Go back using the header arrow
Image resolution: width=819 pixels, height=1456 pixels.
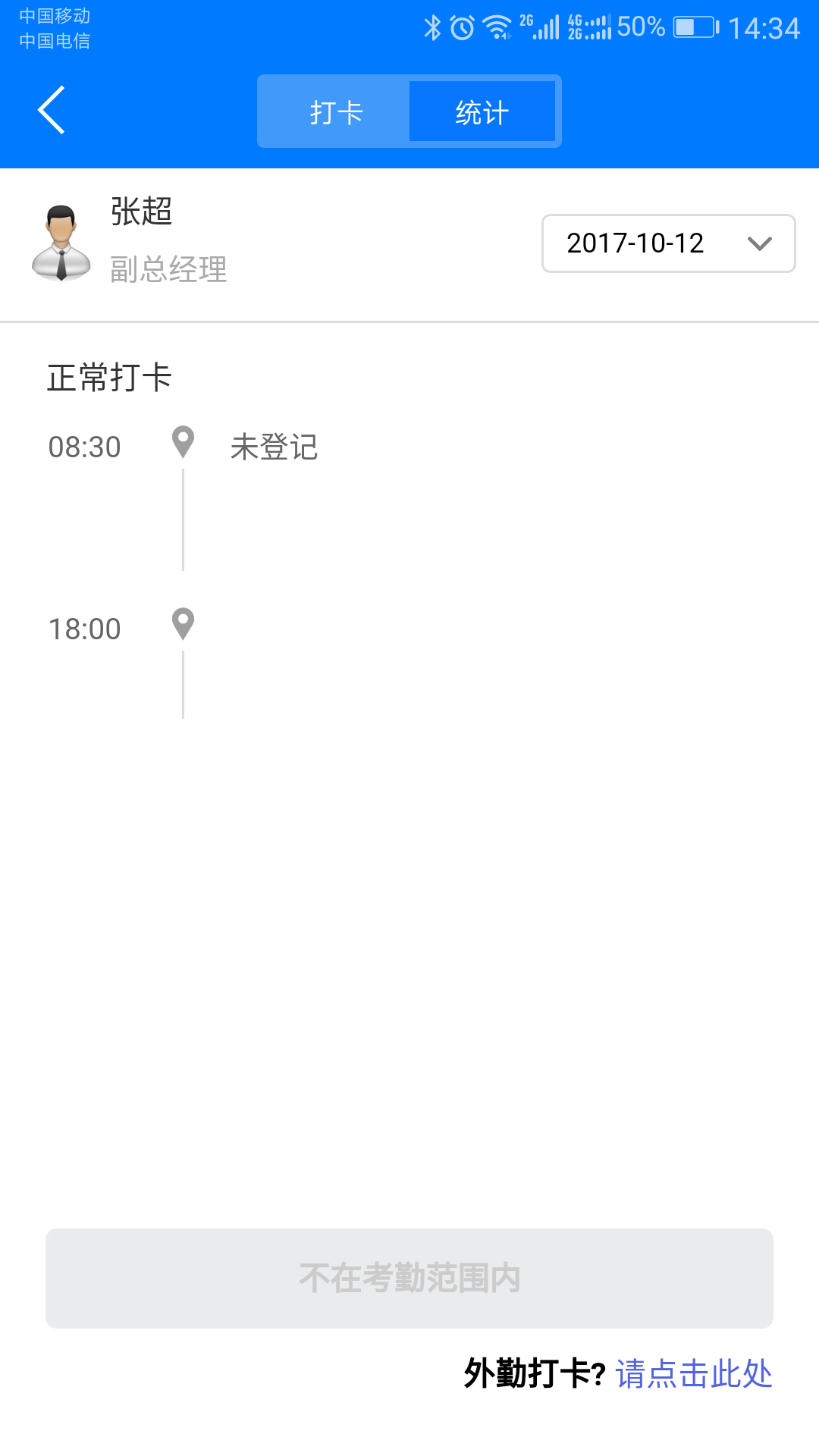coord(52,111)
